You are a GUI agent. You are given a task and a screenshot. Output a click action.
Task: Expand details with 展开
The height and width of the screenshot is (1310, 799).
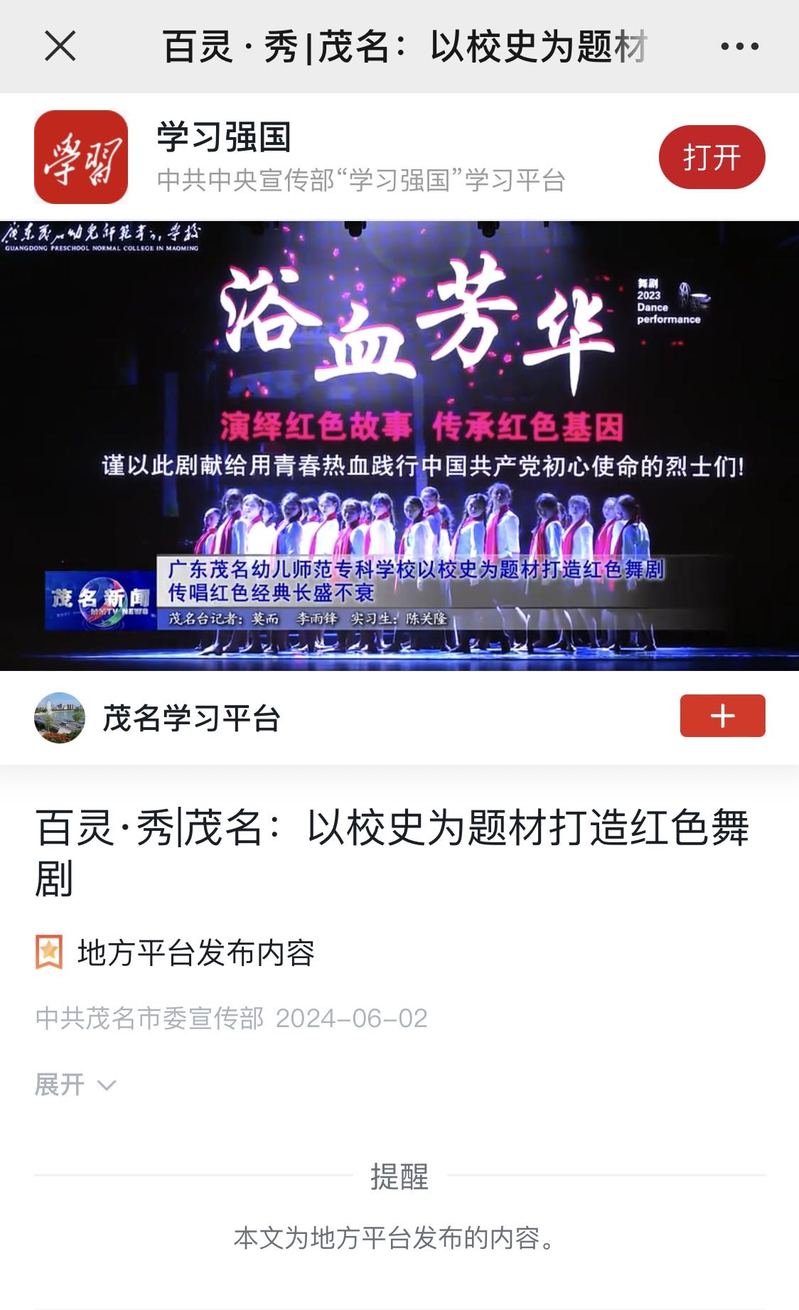[75, 1084]
